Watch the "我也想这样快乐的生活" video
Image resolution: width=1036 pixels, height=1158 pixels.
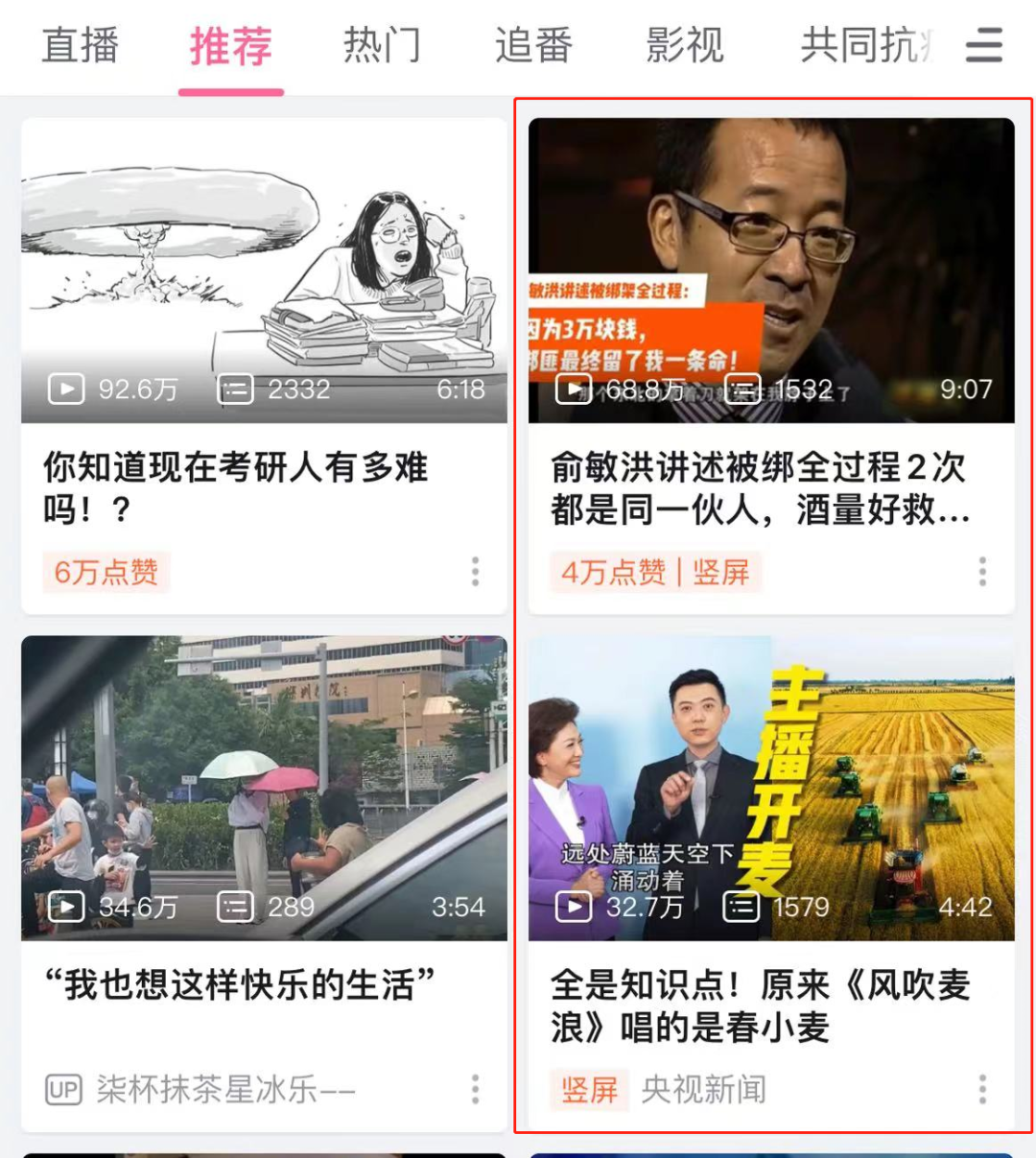point(264,788)
